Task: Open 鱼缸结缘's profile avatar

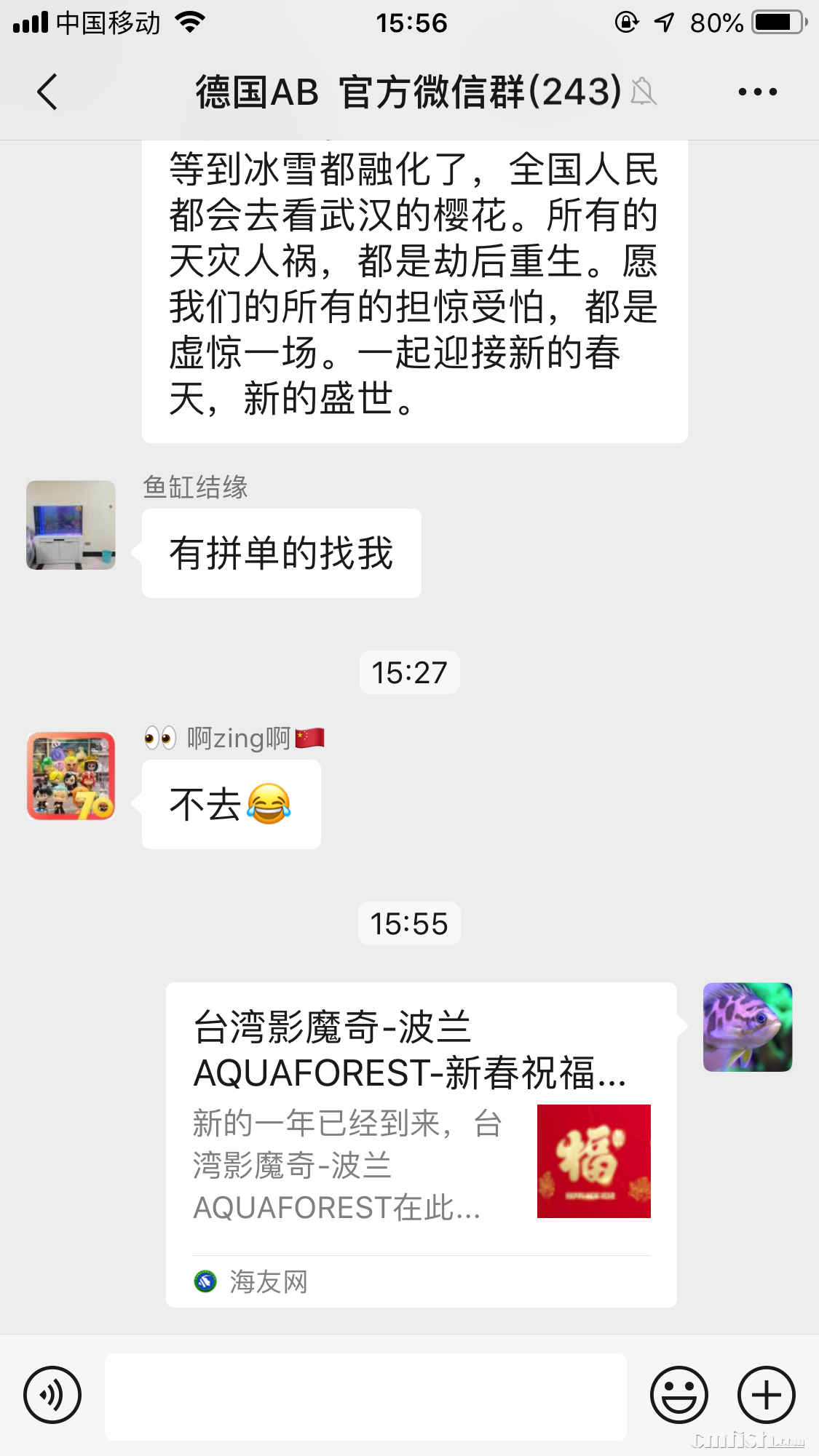Action: point(70,524)
